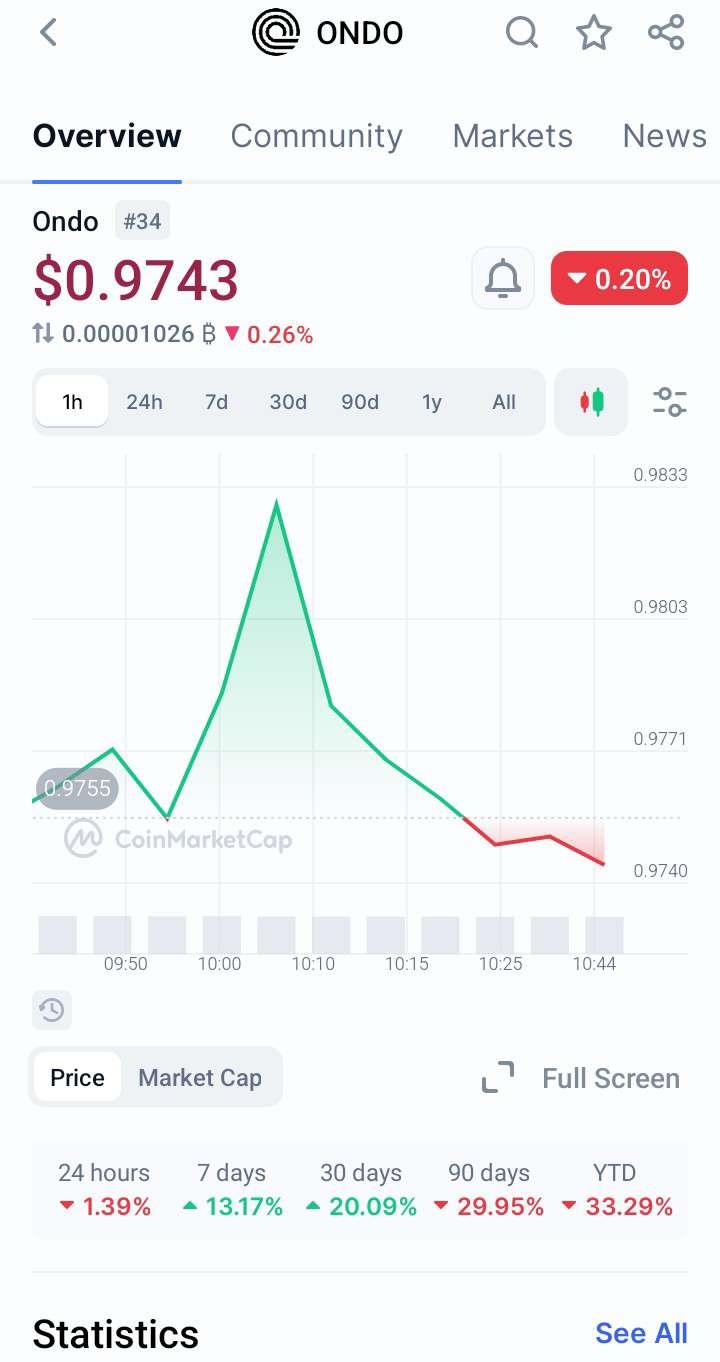Image resolution: width=720 pixels, height=1362 pixels.
Task: See All statistics
Action: [641, 1333]
